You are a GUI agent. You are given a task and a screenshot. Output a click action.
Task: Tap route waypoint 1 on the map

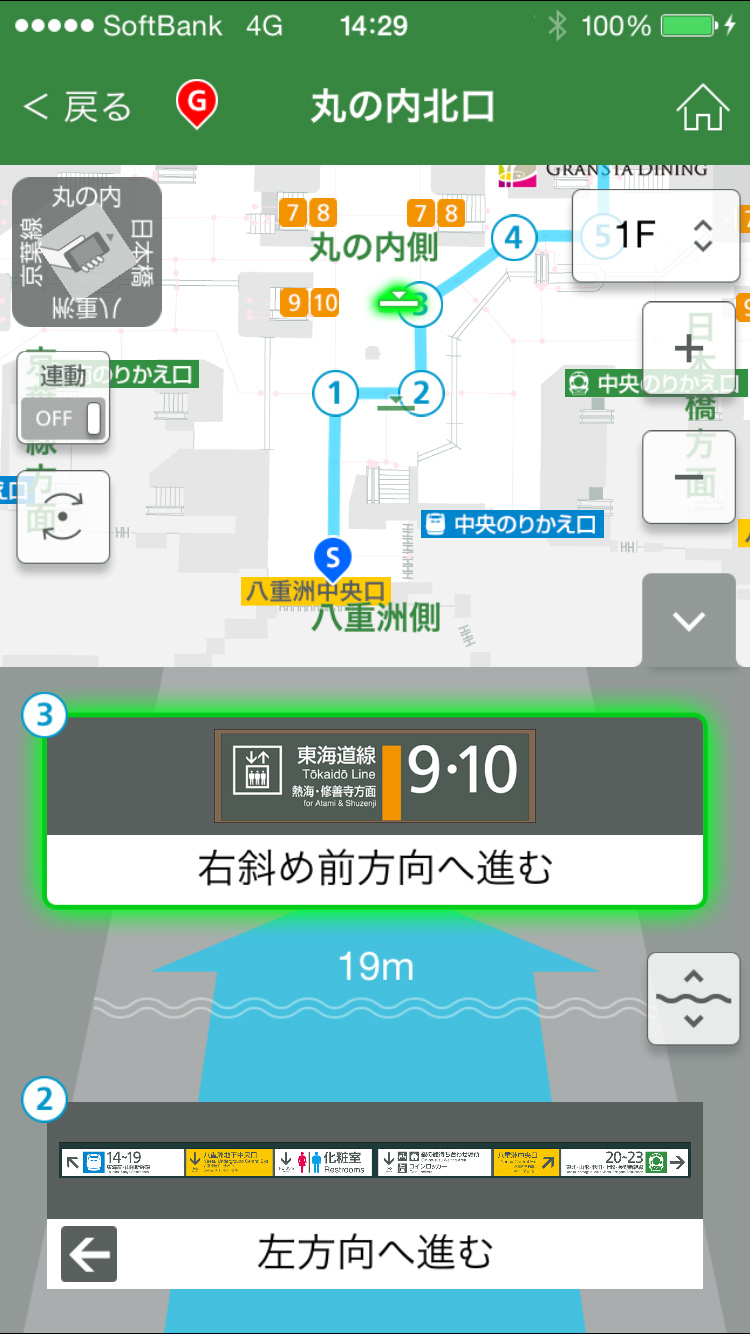pyautogui.click(x=335, y=393)
